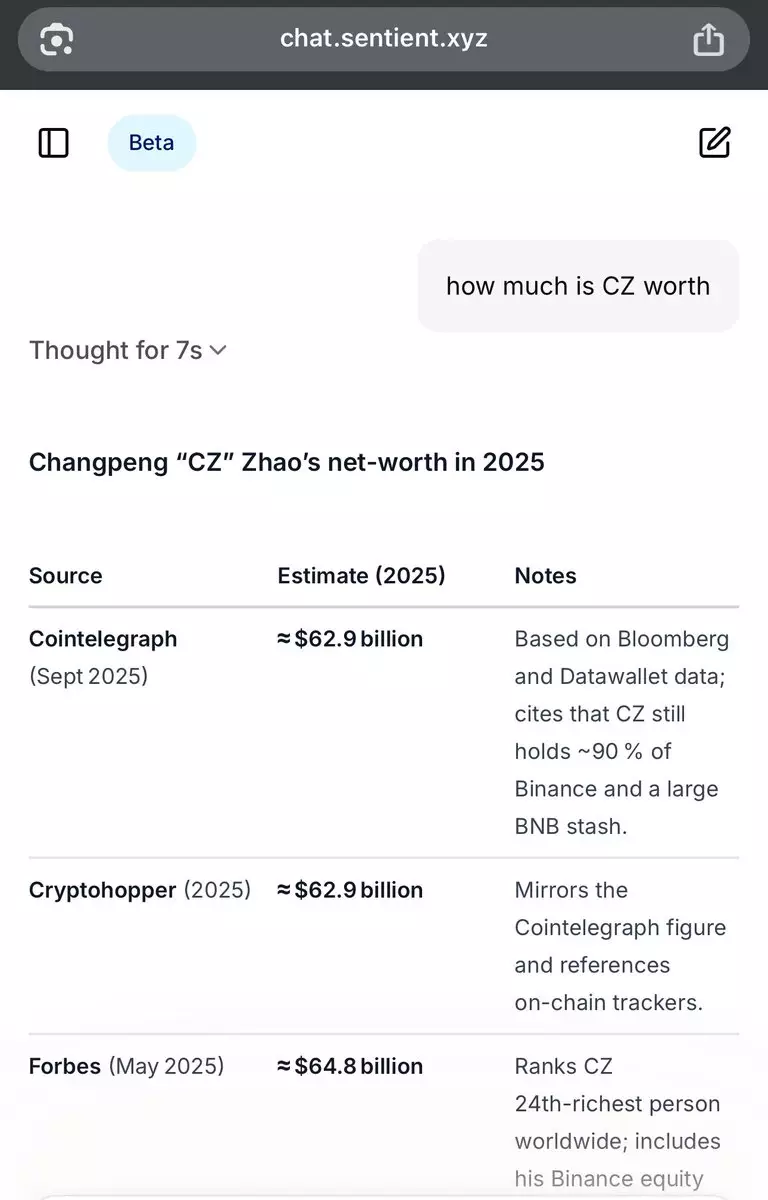Share this page from the browser
Viewport: 768px width, 1200px height.
[x=708, y=39]
